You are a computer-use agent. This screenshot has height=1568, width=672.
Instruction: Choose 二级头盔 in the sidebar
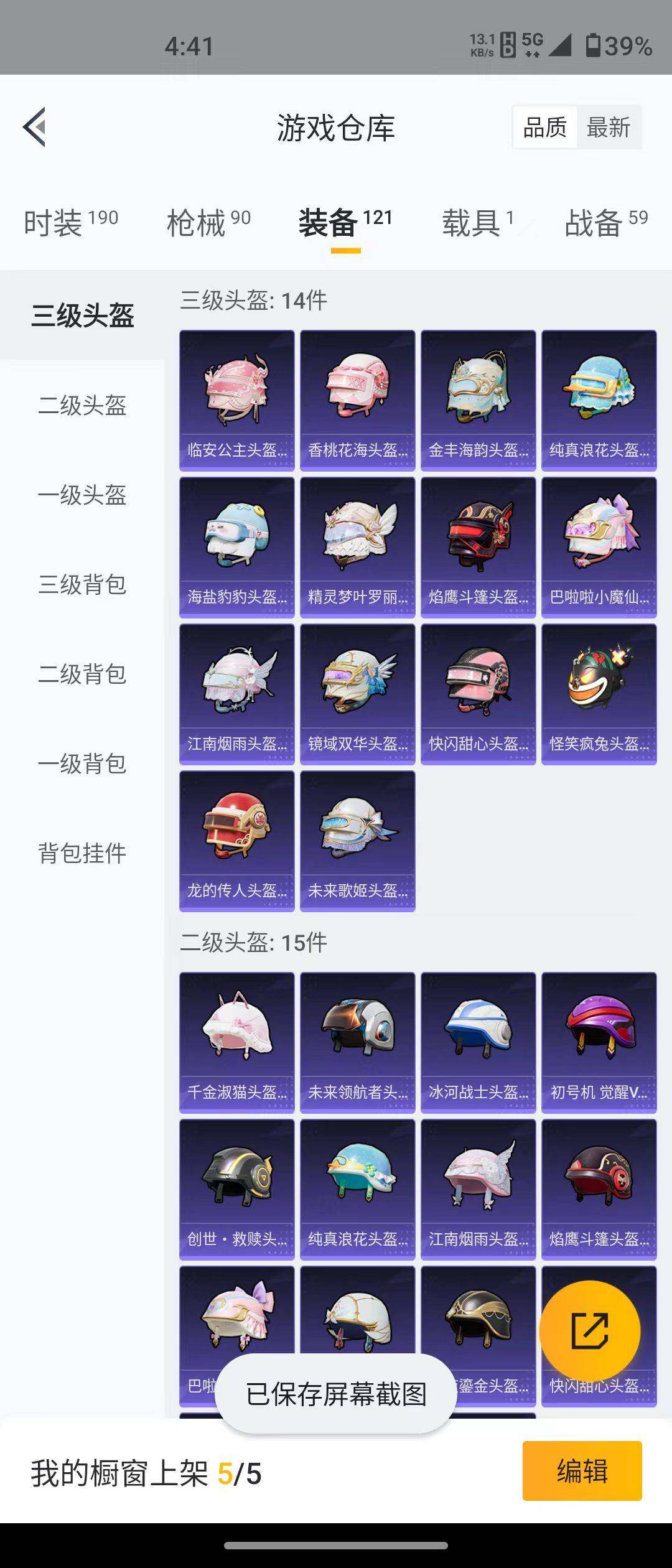(x=83, y=406)
